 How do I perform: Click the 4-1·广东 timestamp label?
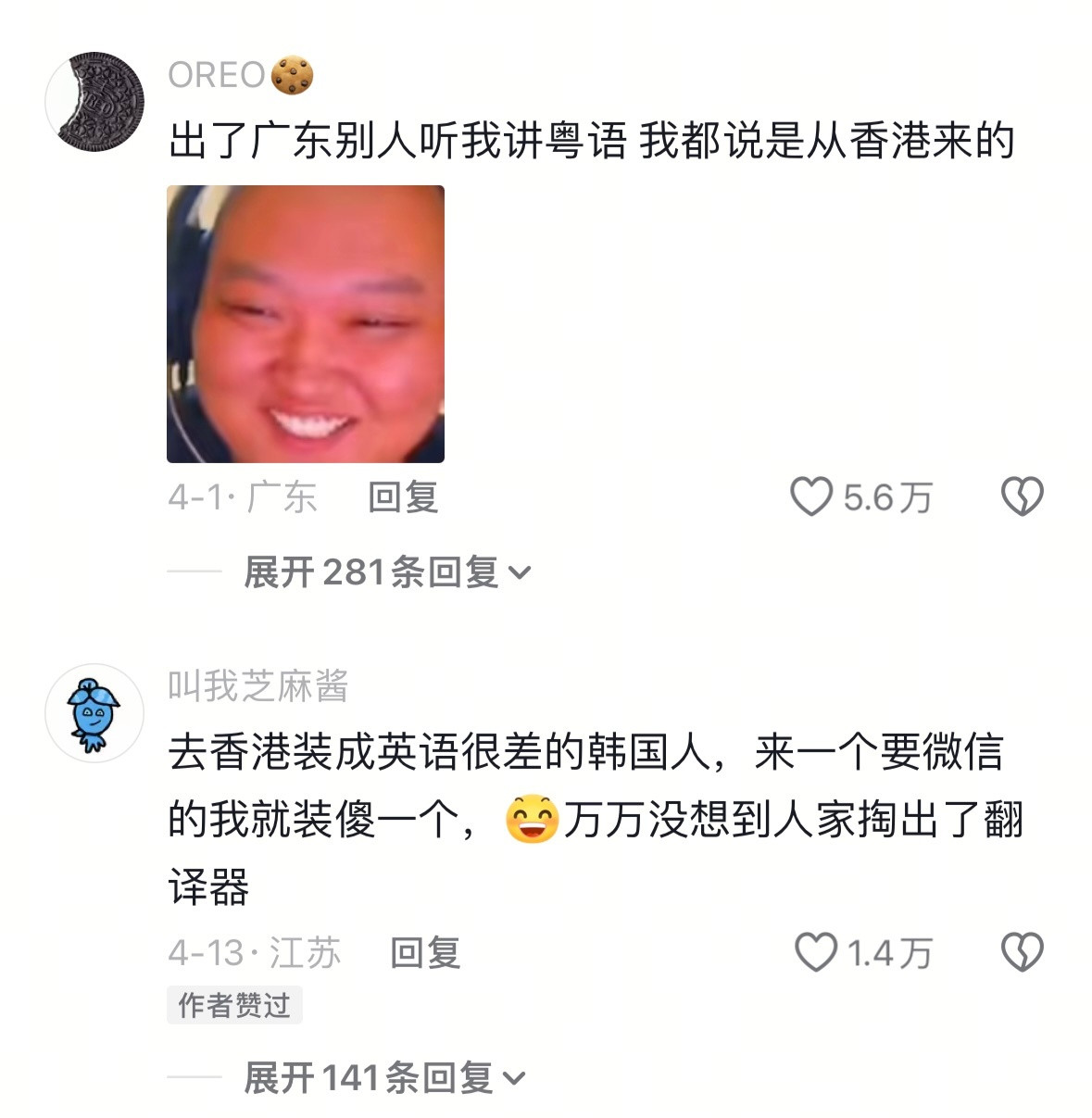click(x=243, y=496)
